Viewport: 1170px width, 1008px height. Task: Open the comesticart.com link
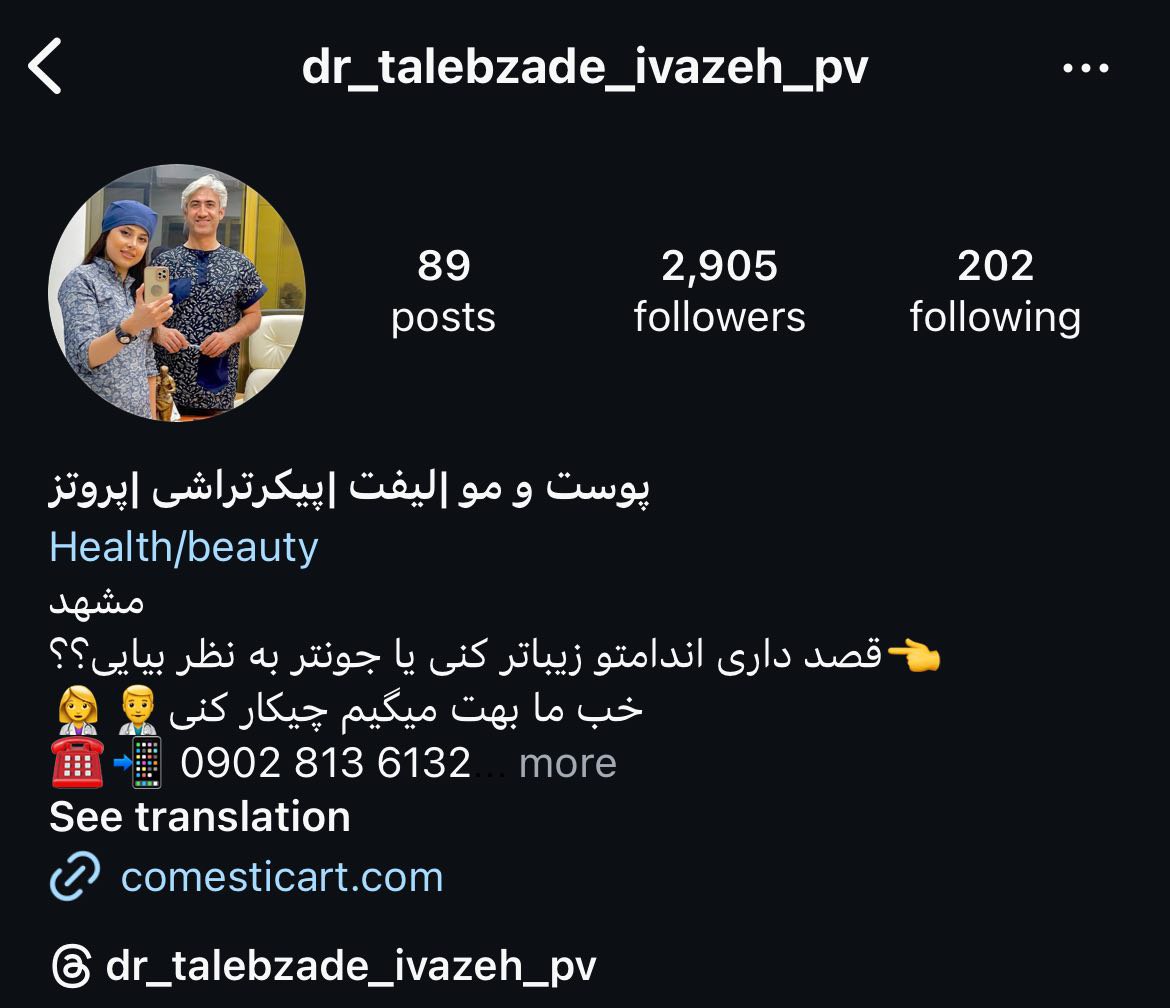click(x=281, y=877)
